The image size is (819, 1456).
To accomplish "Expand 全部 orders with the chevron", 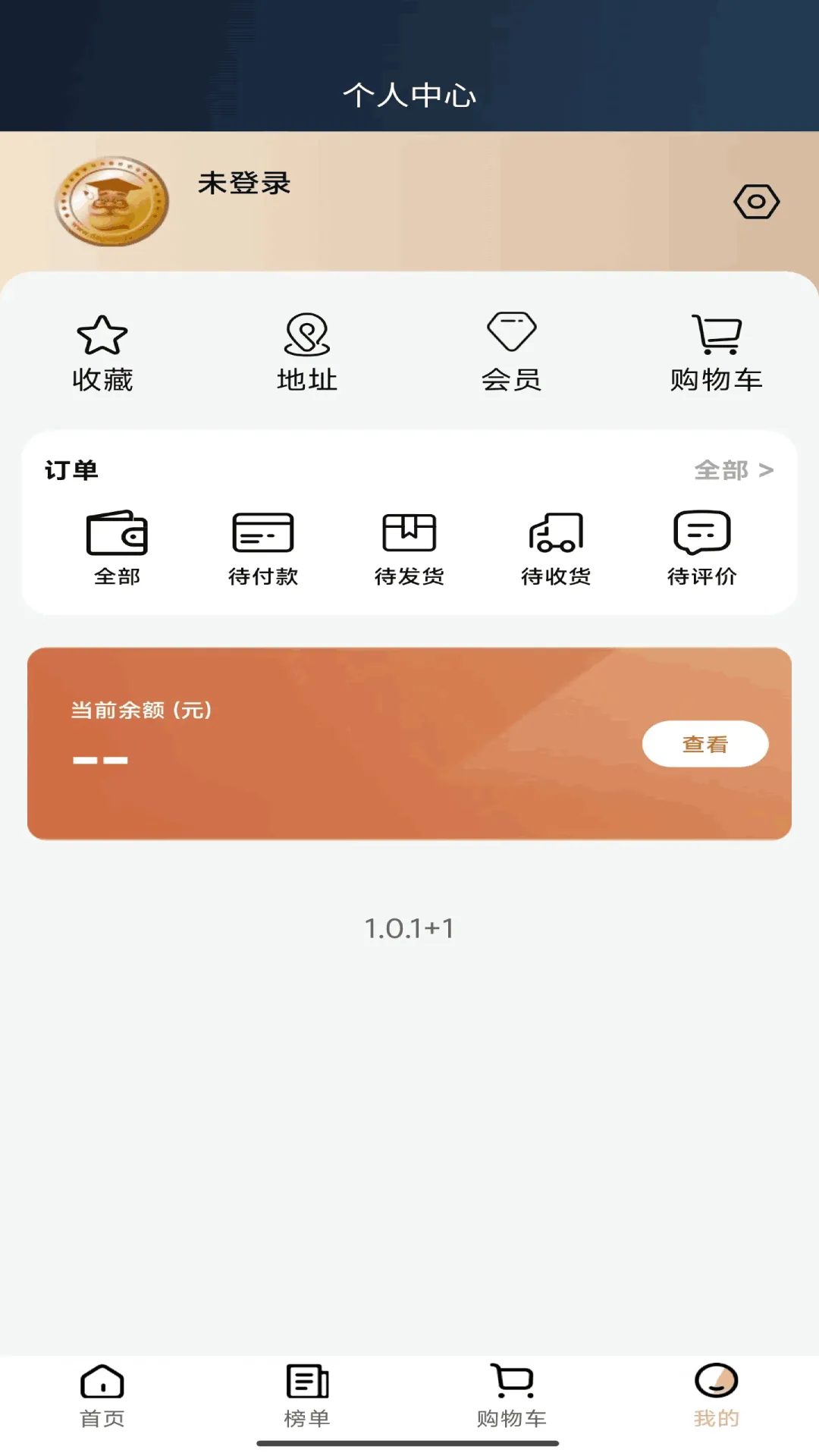I will pyautogui.click(x=733, y=470).
